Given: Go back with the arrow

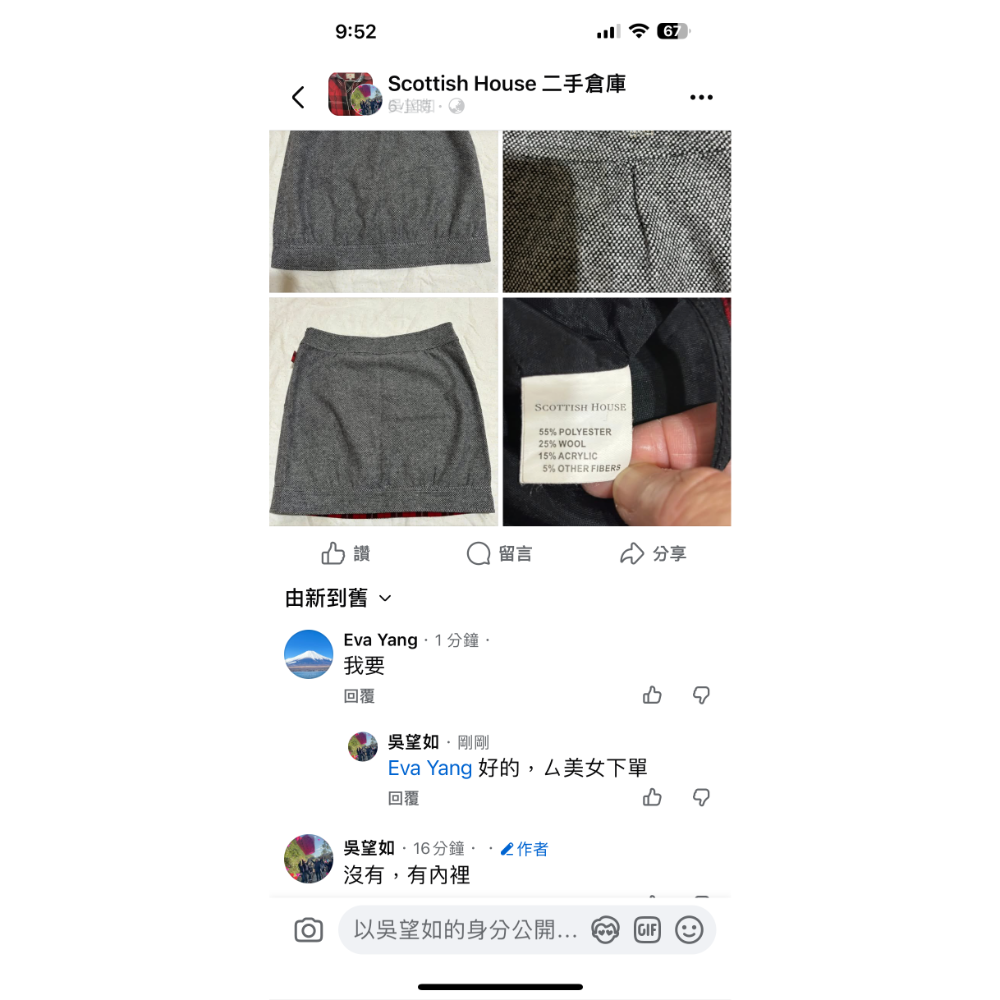Looking at the screenshot, I should click(298, 97).
